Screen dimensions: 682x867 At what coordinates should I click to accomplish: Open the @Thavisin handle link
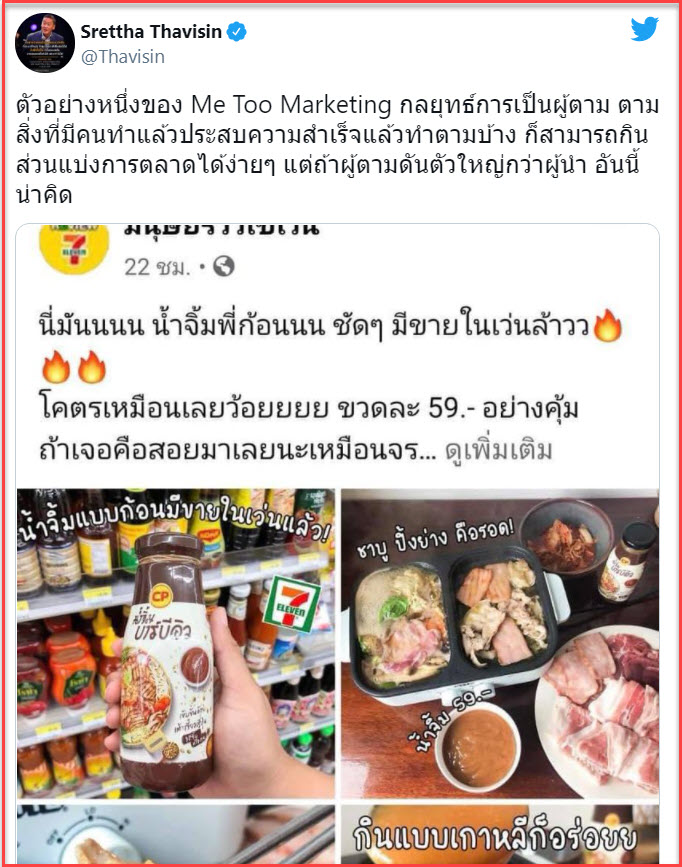coord(122,57)
